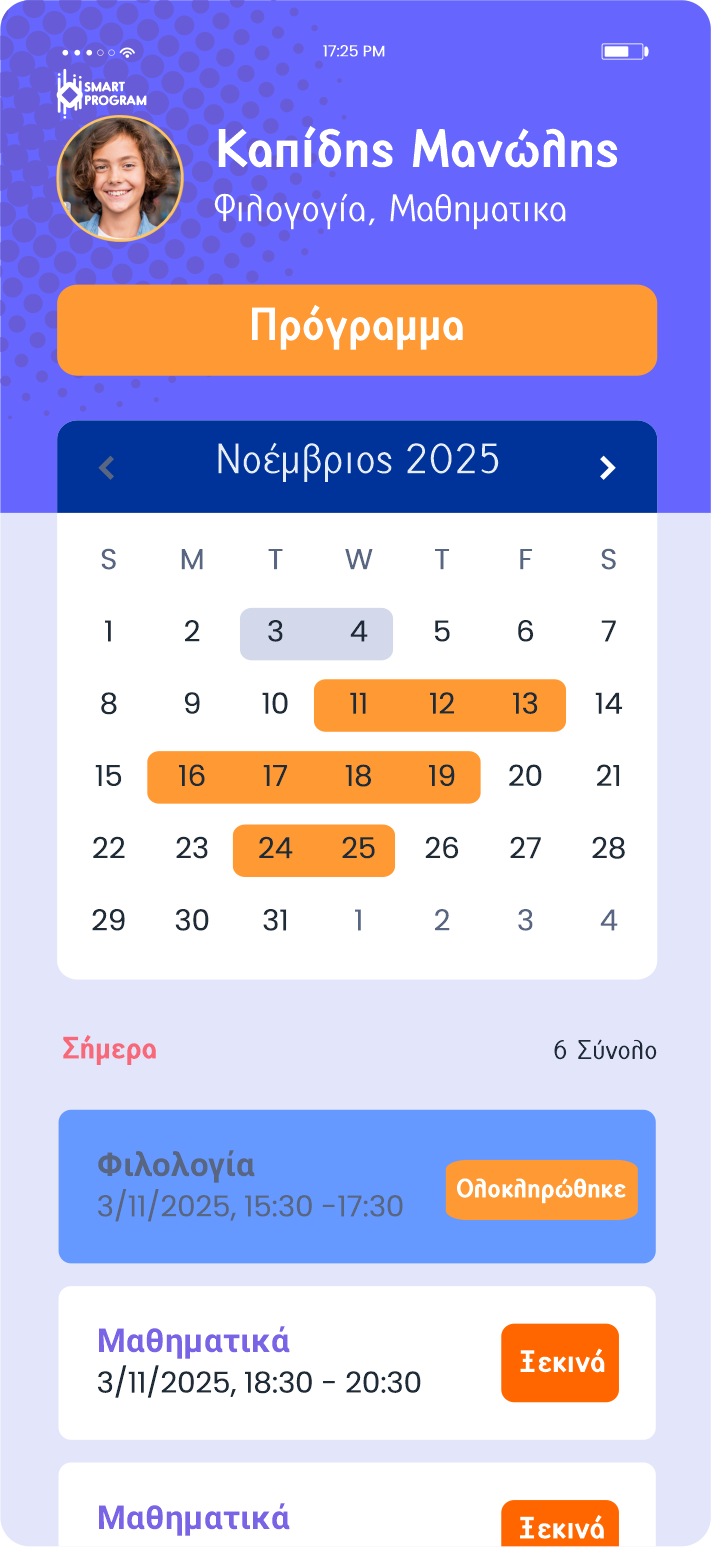
Task: Pick day 19 in the calendar
Action: (441, 776)
